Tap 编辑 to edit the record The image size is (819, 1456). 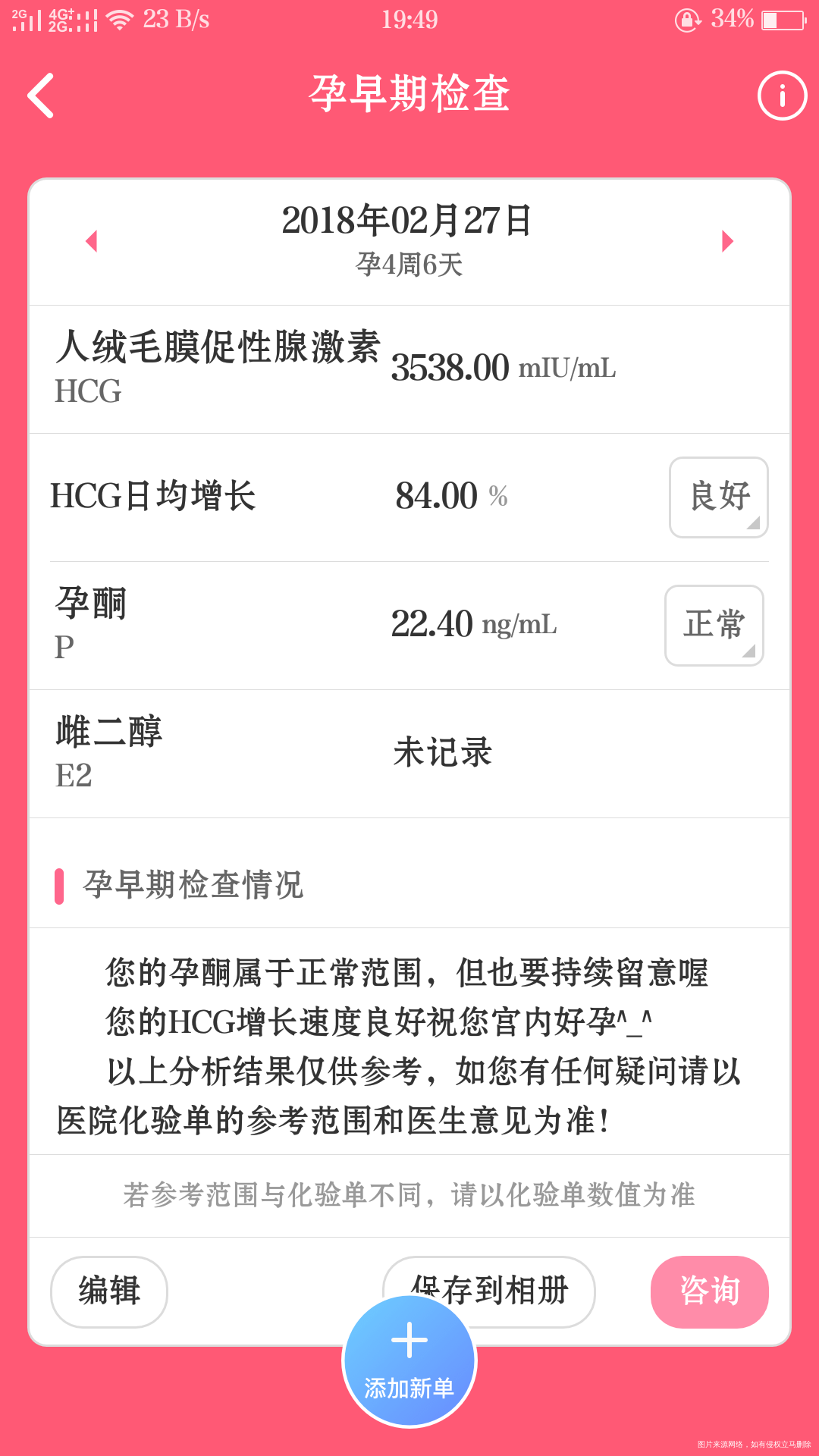[x=108, y=1291]
